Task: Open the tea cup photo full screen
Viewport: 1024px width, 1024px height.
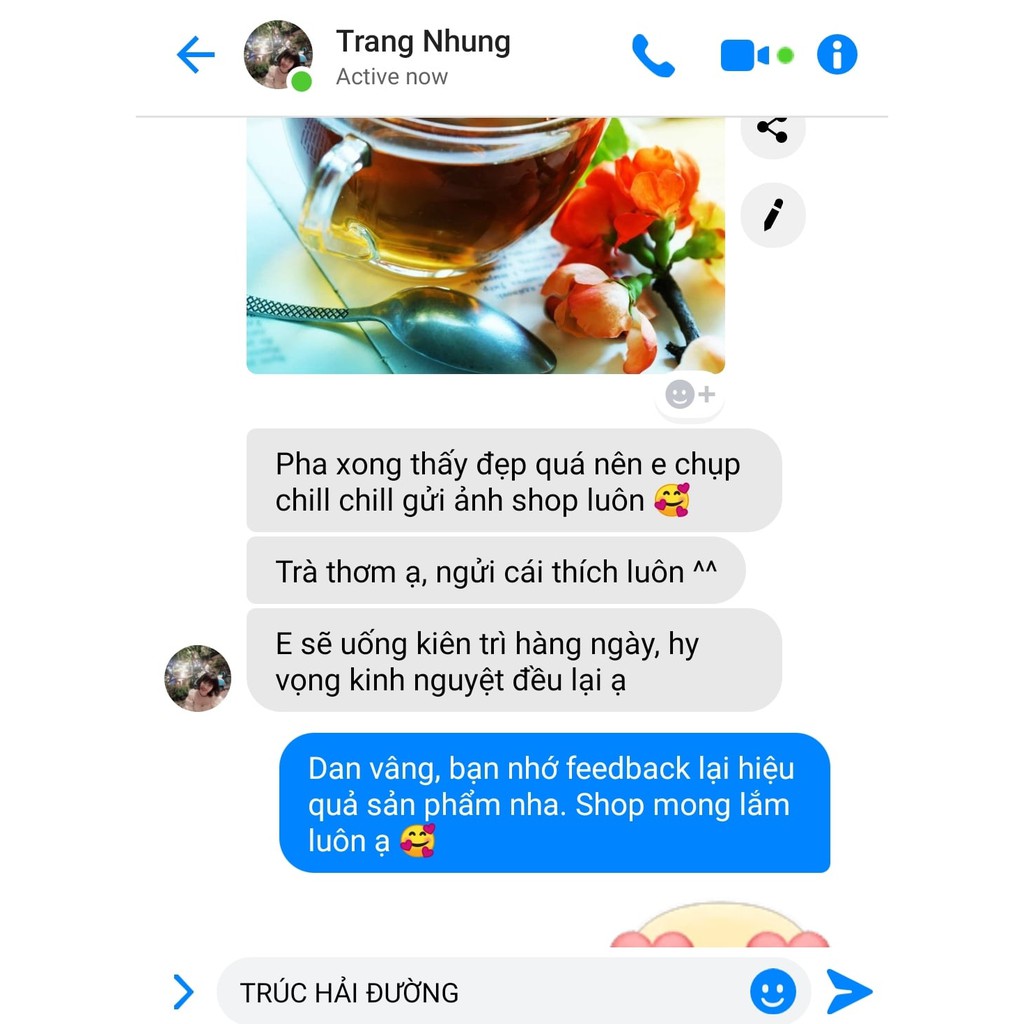Action: 485,245
